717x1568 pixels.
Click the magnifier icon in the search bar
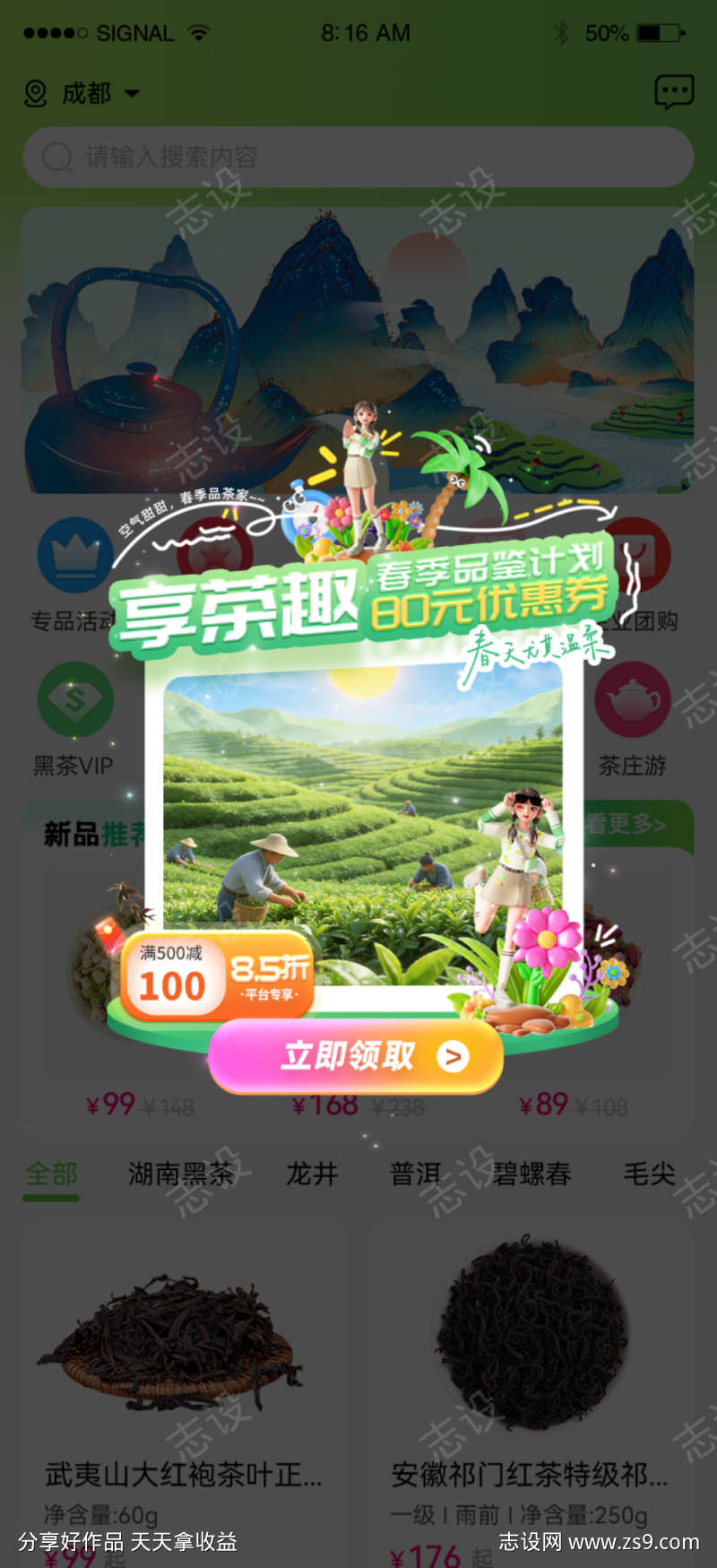pos(56,157)
